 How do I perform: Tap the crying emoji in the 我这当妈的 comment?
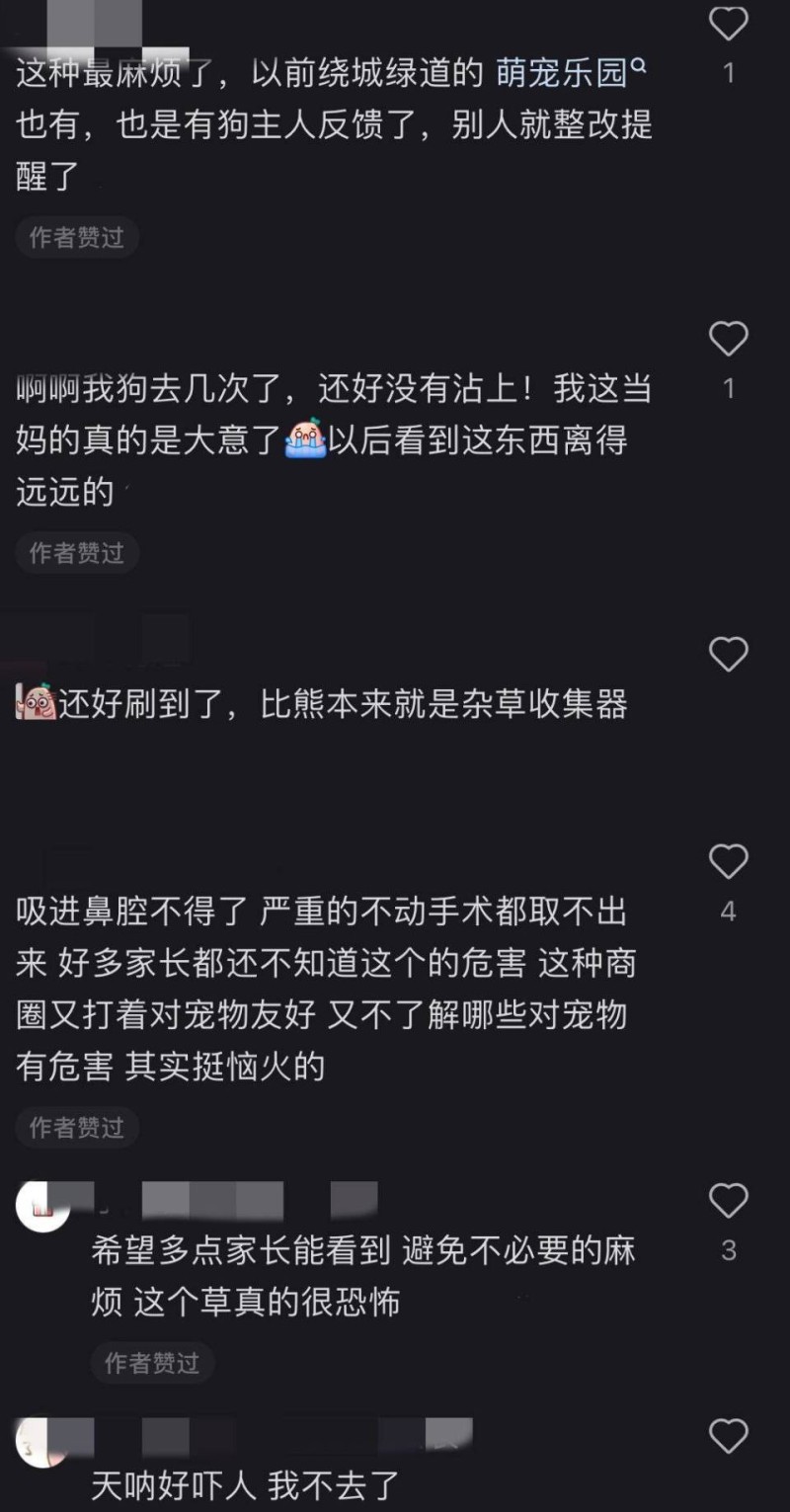click(306, 440)
